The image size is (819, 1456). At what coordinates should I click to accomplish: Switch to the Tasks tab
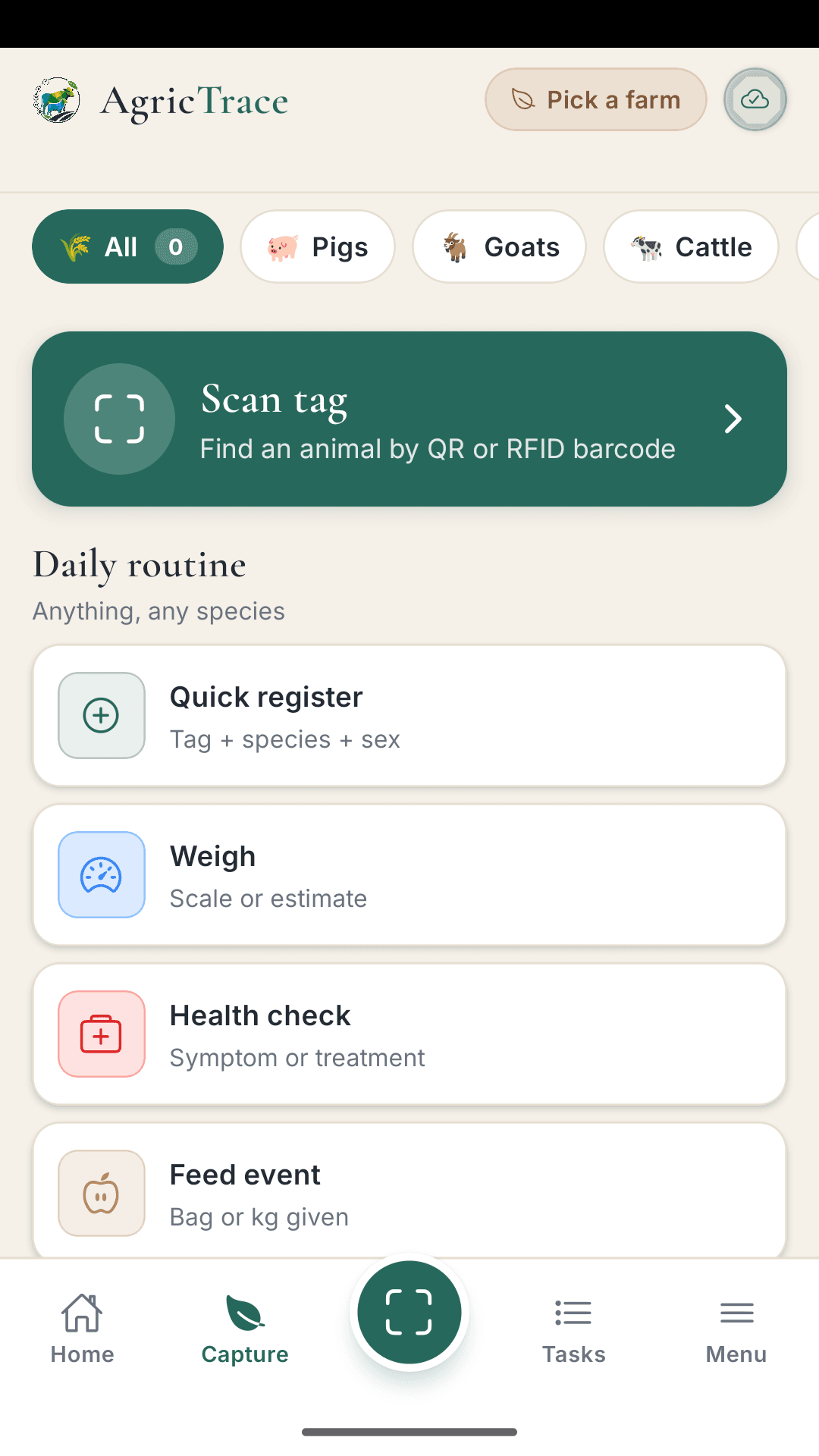click(573, 1327)
